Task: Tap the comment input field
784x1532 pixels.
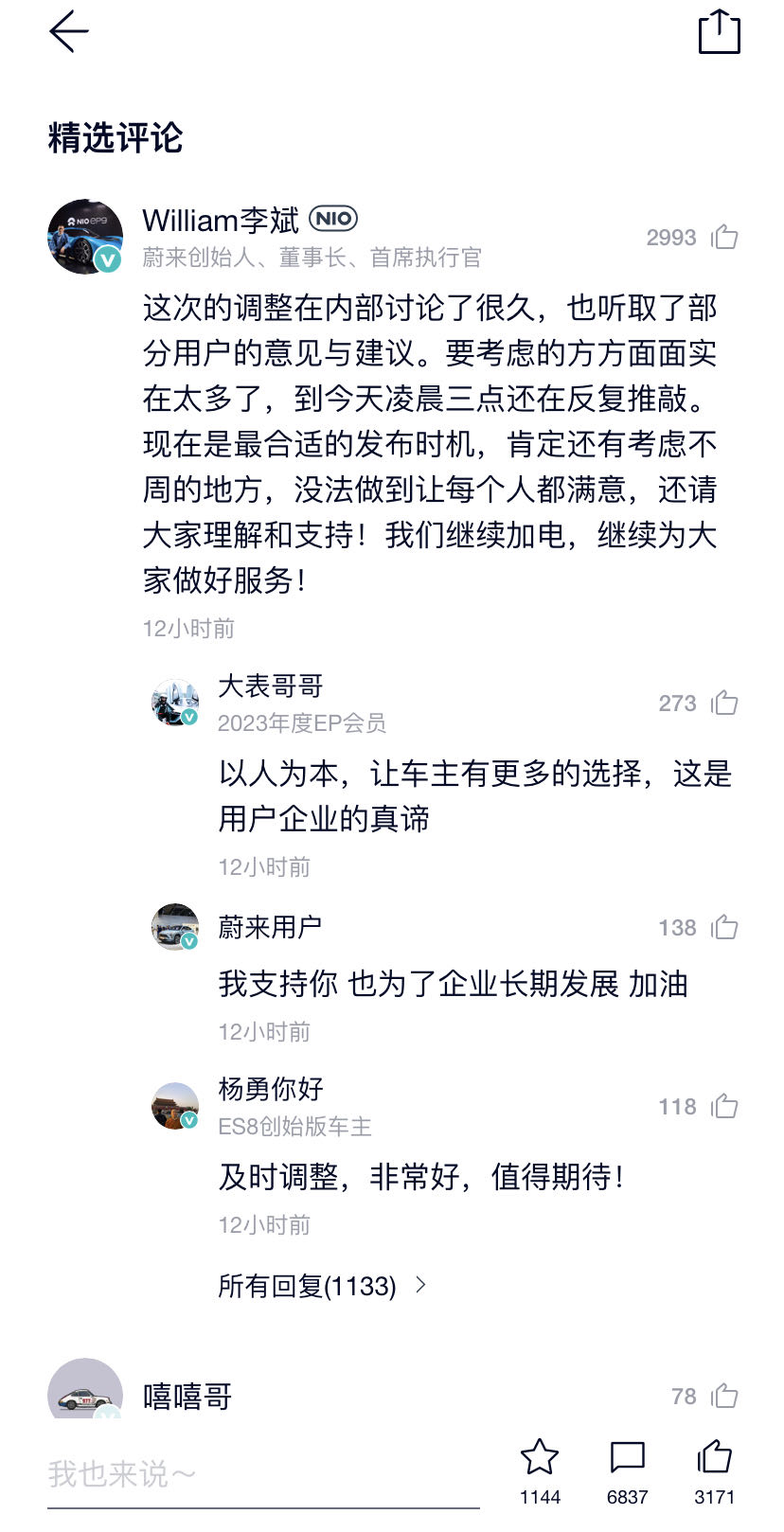Action: (263, 1473)
